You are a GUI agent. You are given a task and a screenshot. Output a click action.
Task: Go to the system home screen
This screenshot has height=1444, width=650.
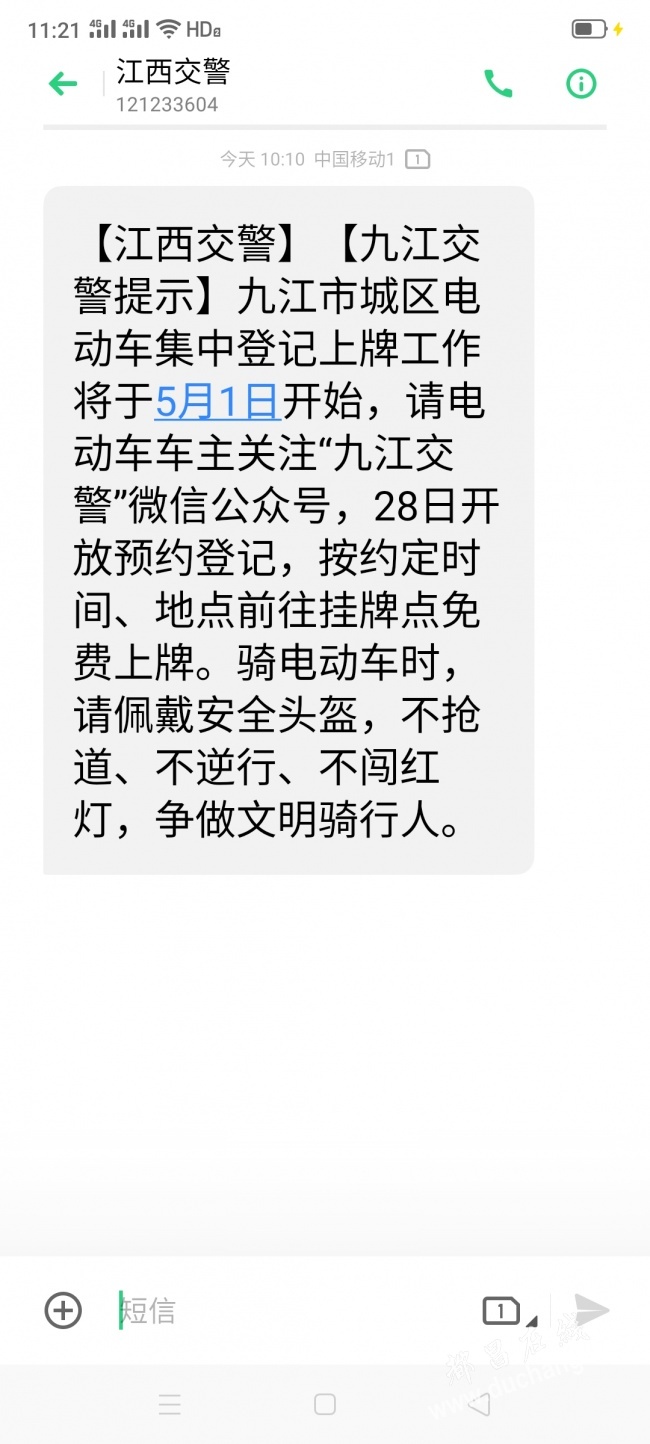click(x=325, y=1404)
